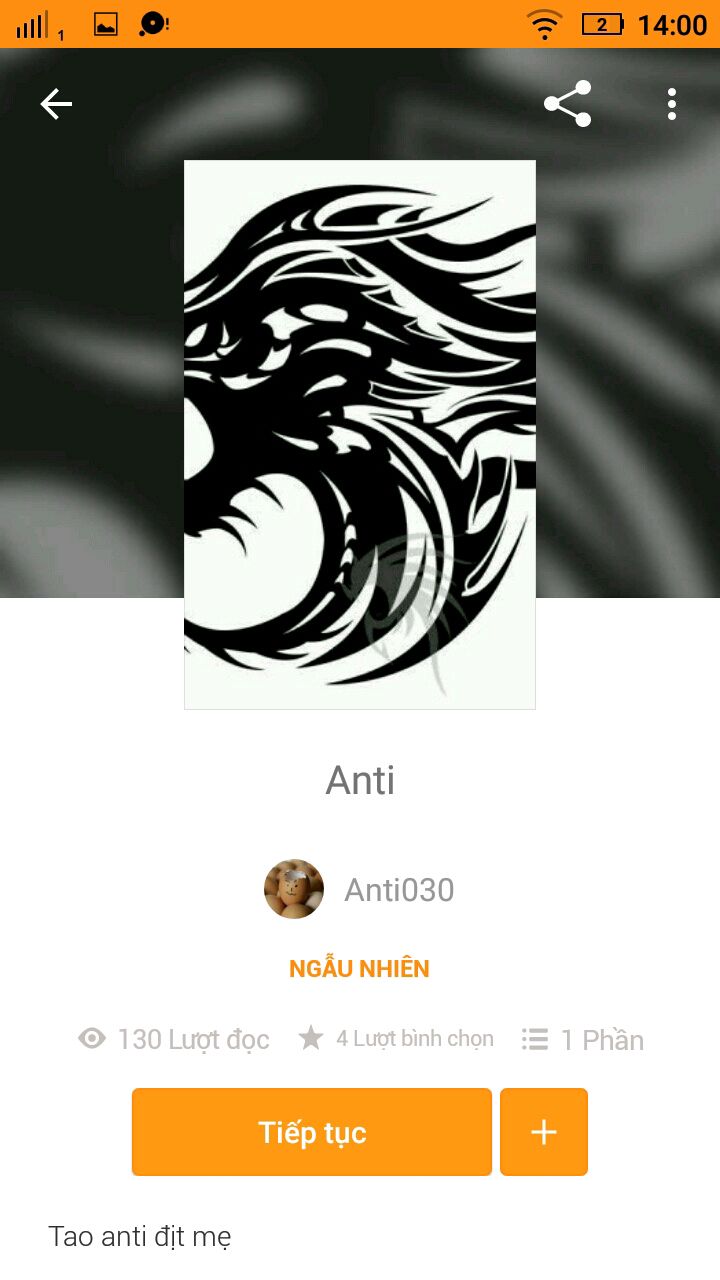This screenshot has width=720, height=1280.
Task: Share this story
Action: tap(567, 104)
